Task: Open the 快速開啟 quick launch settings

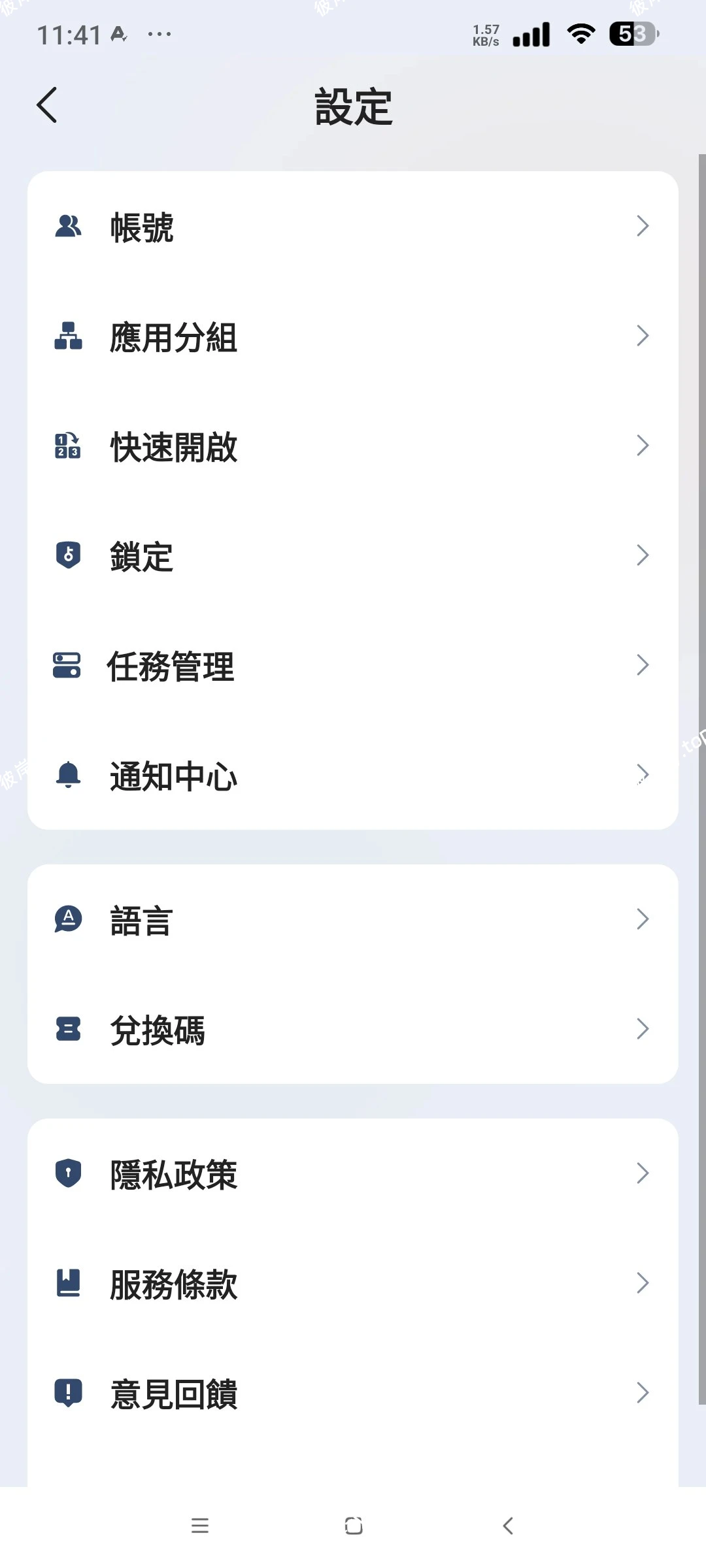Action: (353, 446)
